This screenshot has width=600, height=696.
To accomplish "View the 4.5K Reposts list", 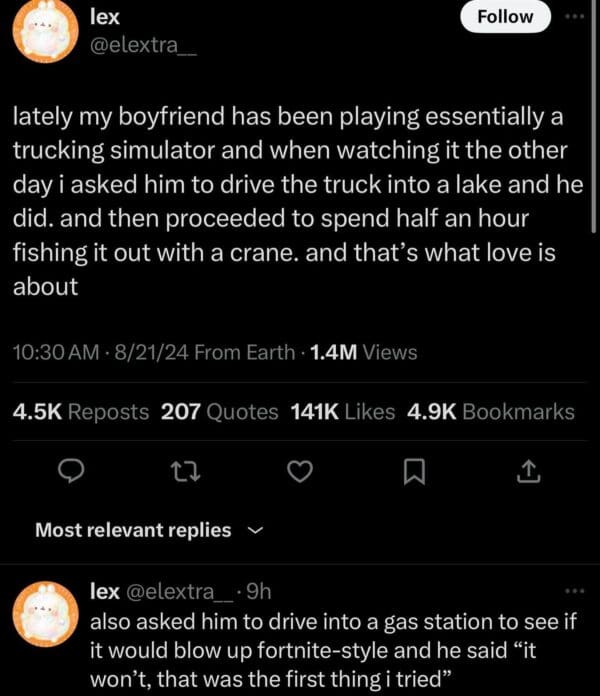I will pyautogui.click(x=81, y=412).
